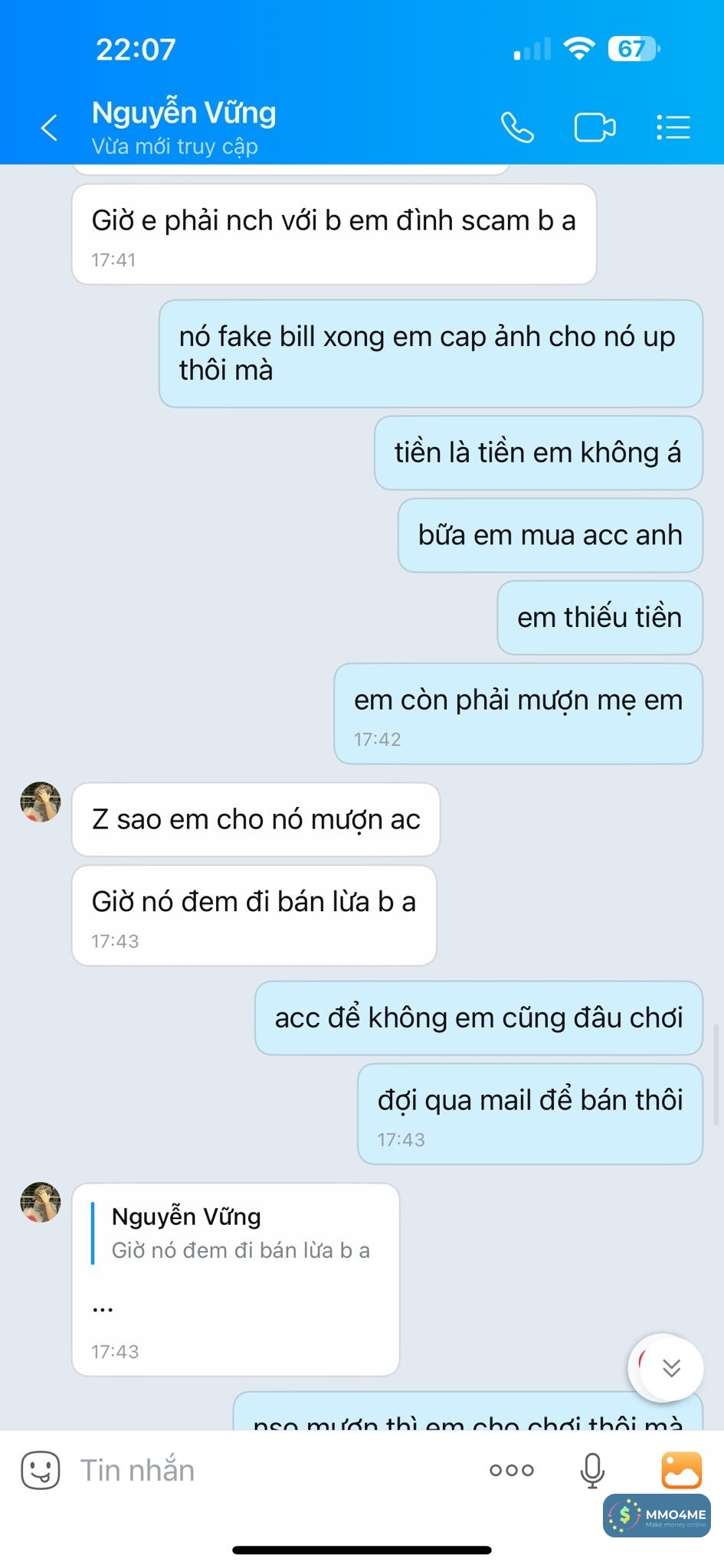Viewport: 724px width, 1568px height.
Task: Focus the Tin nhắn message field
Action: pos(268,1470)
